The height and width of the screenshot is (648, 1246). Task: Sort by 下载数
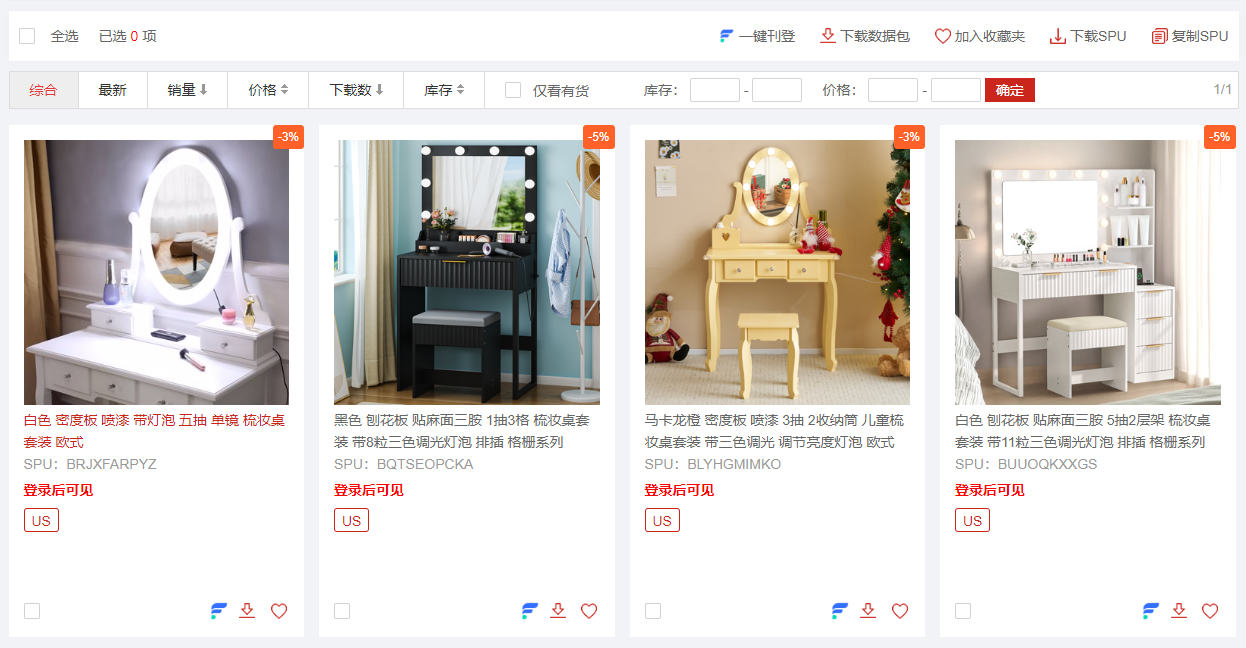357,90
